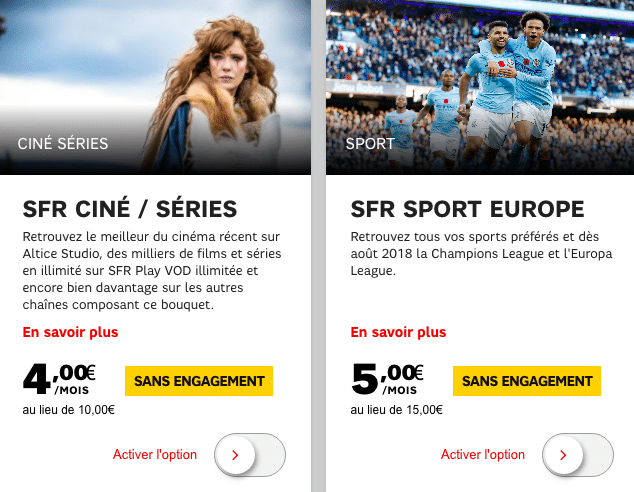Image resolution: width=634 pixels, height=492 pixels.
Task: Open the Ciné Séries card image
Action: [155, 88]
